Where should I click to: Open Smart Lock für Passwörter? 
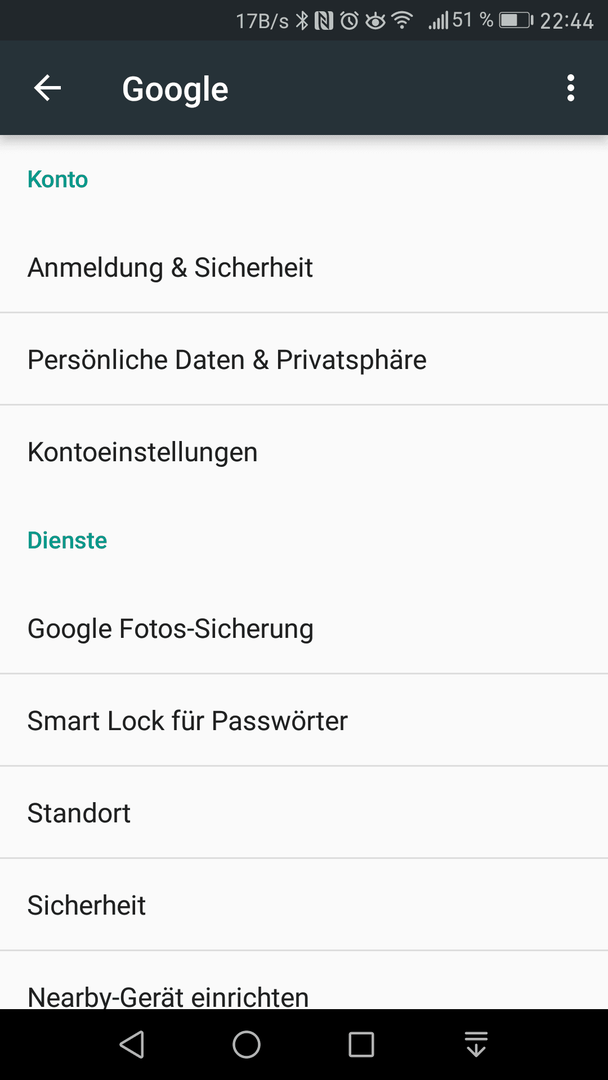[304, 720]
